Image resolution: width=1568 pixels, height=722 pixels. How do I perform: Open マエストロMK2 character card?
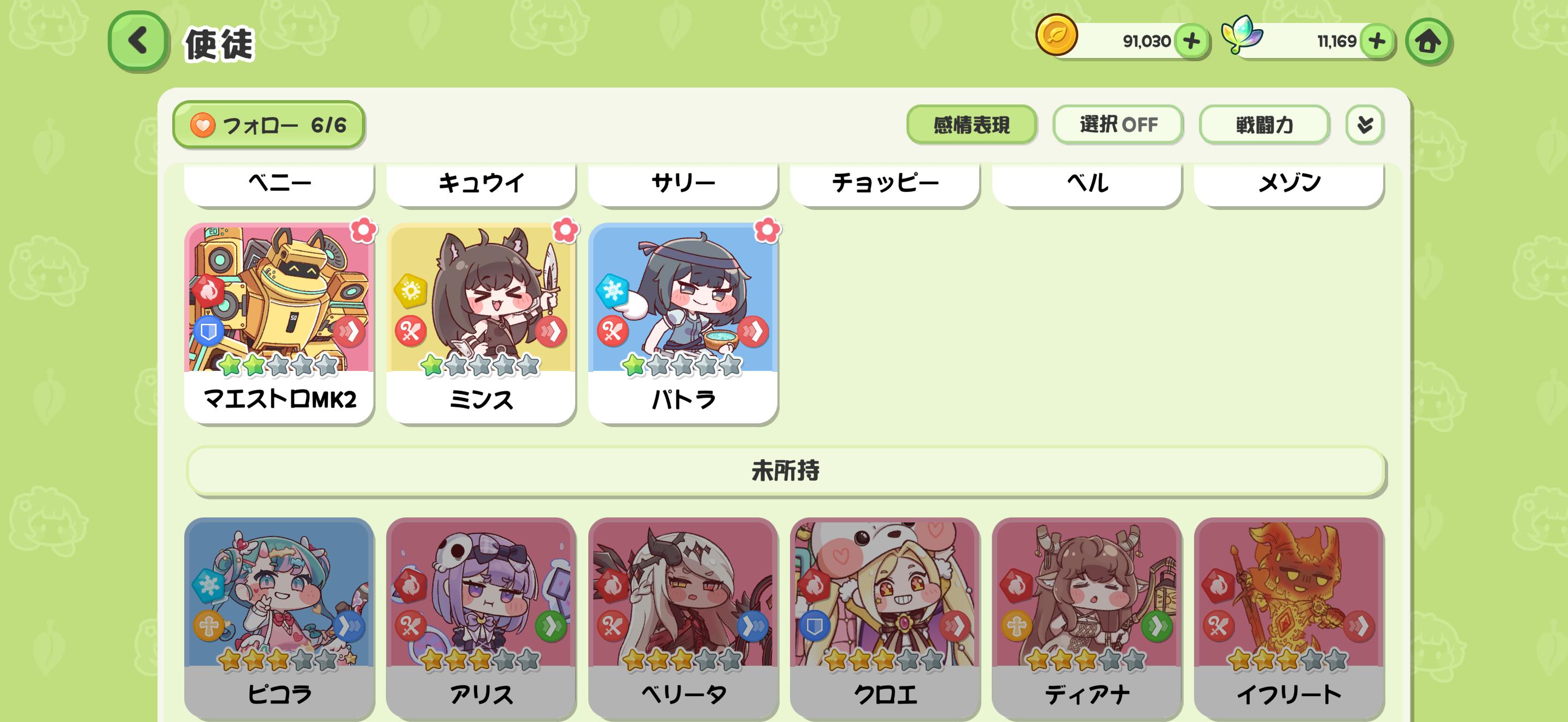click(x=279, y=323)
